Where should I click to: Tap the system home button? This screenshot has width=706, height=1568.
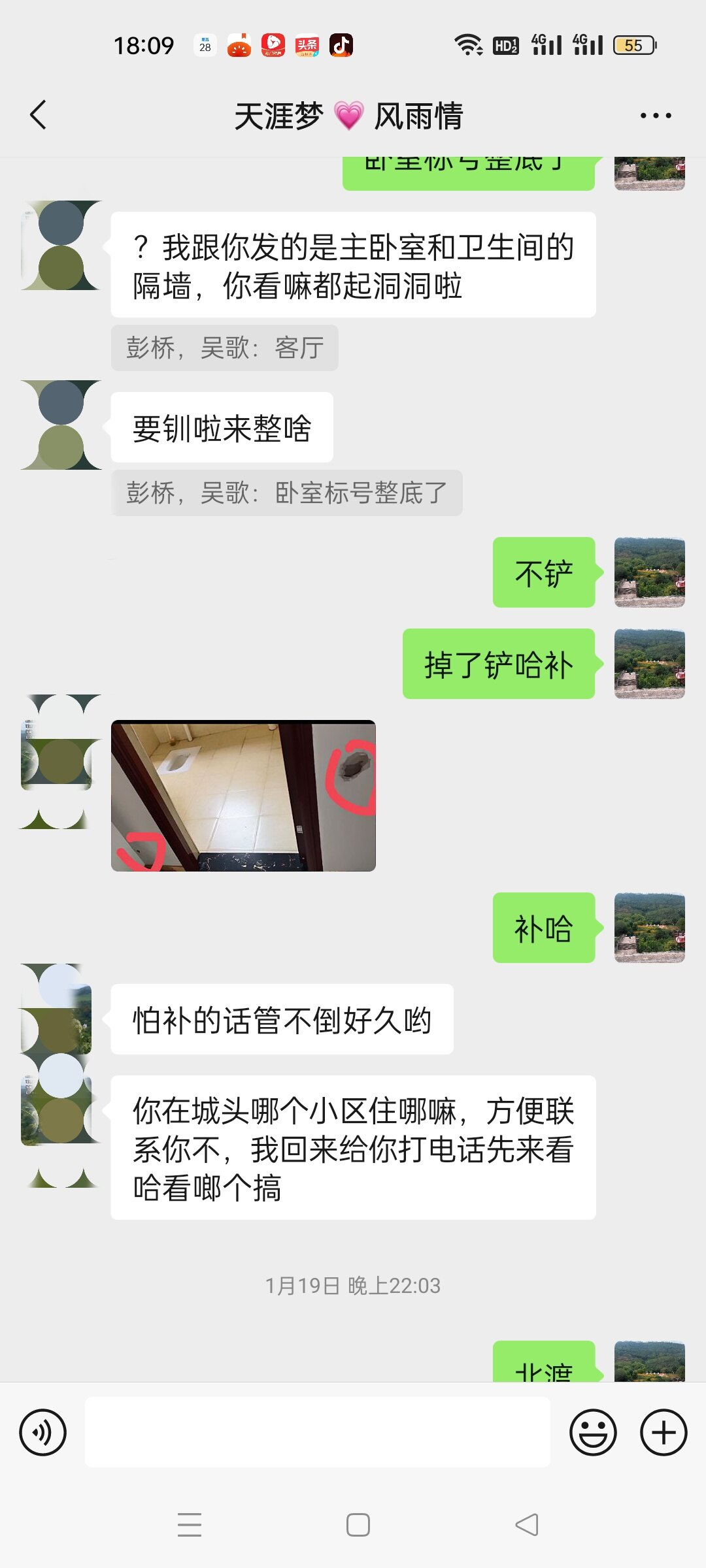tap(358, 1525)
